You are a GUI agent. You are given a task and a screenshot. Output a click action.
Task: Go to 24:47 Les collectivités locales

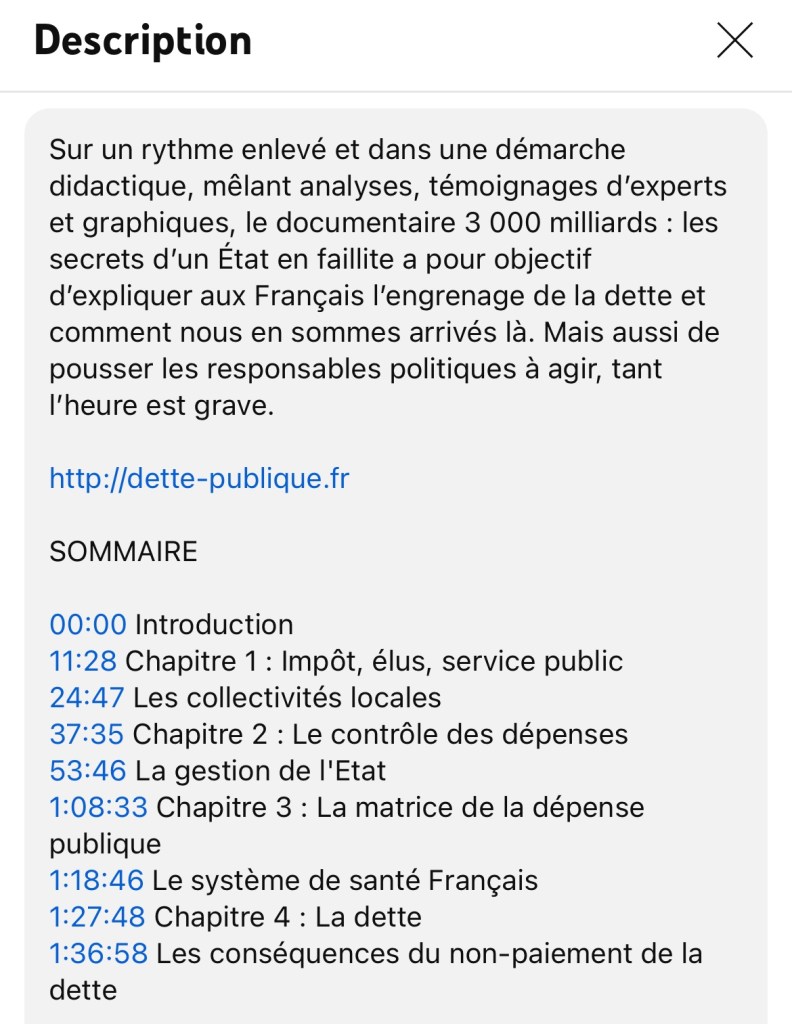(x=87, y=697)
